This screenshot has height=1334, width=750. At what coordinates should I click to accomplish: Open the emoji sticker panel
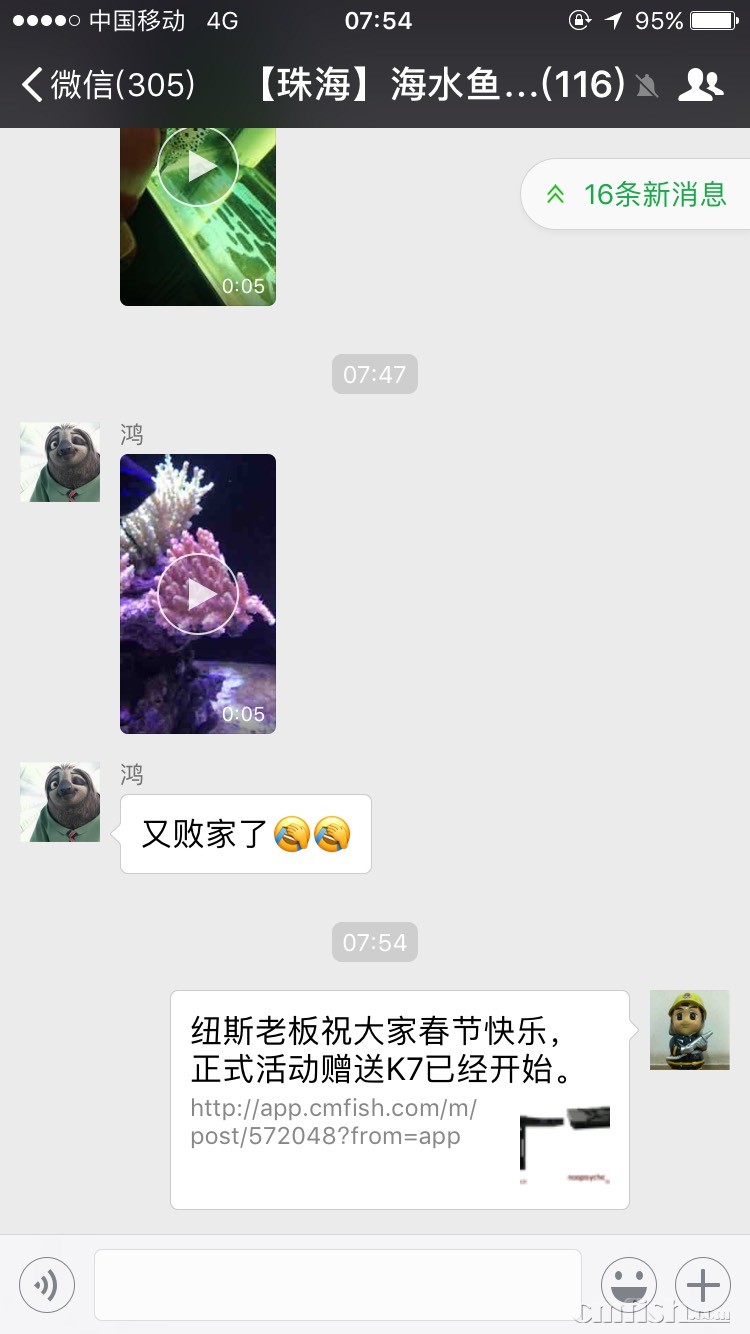click(629, 1284)
